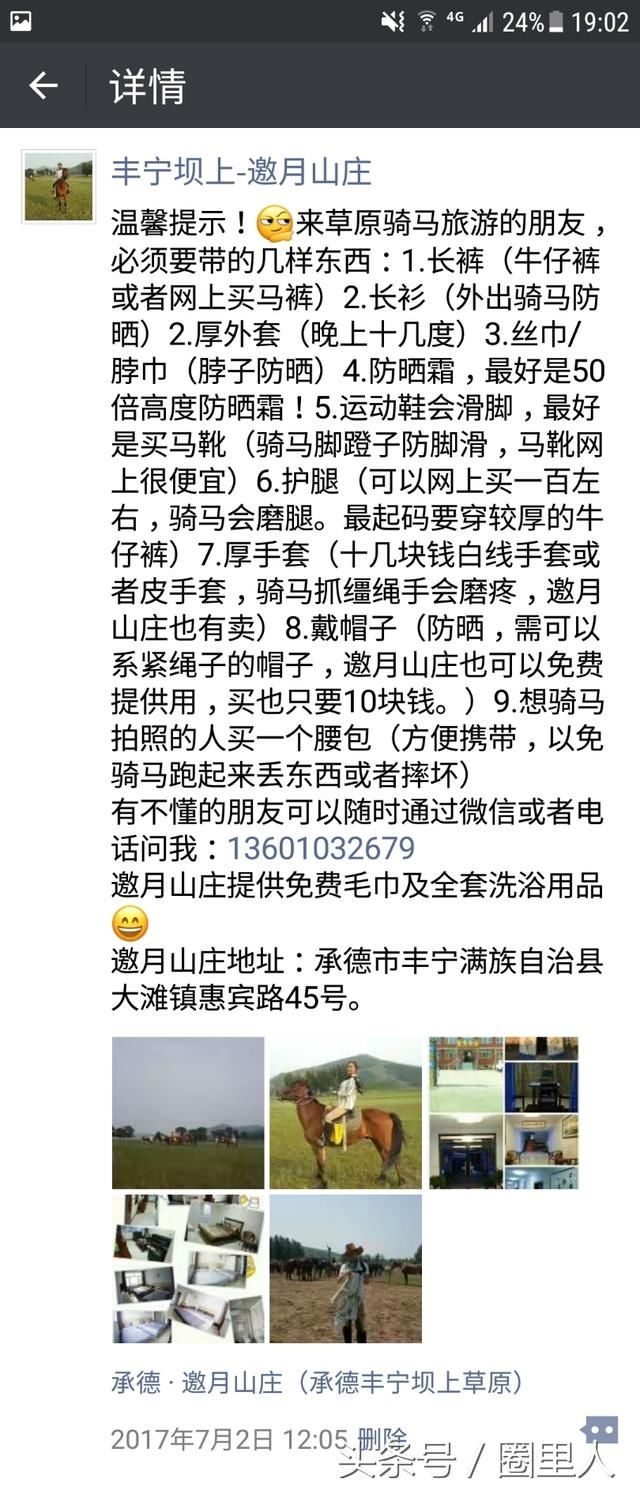640x1494 pixels.
Task: View the guest room collage photo
Action: tap(188, 1268)
